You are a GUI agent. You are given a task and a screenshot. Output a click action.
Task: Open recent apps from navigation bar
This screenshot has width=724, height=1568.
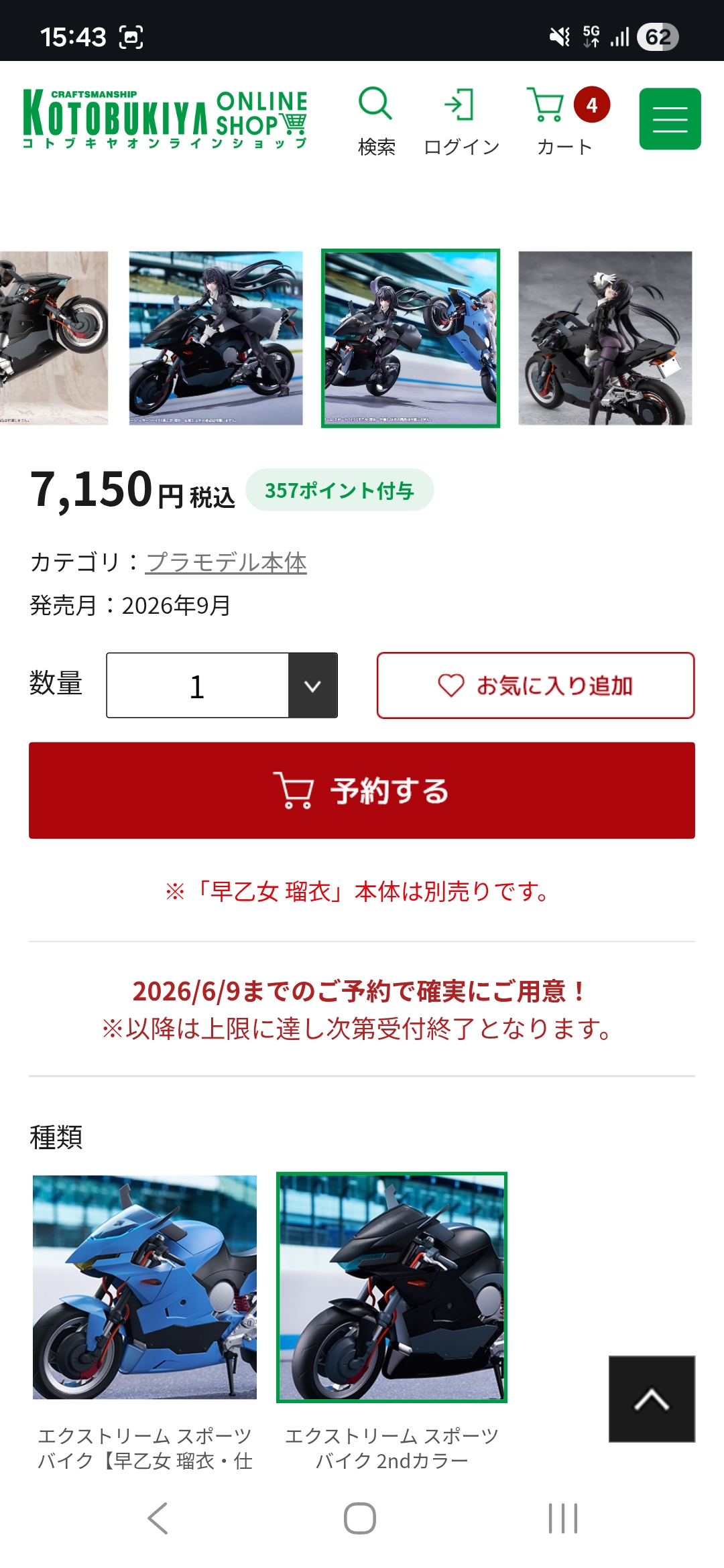(562, 1518)
